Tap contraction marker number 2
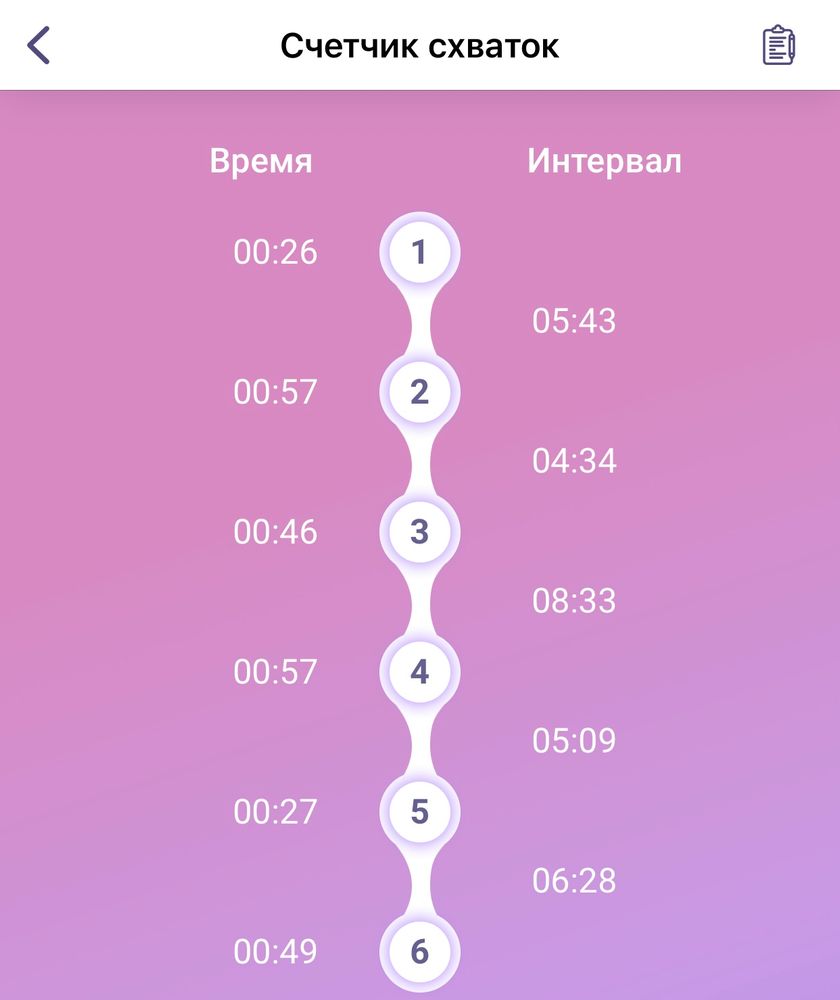Image resolution: width=840 pixels, height=1000 pixels. (420, 391)
